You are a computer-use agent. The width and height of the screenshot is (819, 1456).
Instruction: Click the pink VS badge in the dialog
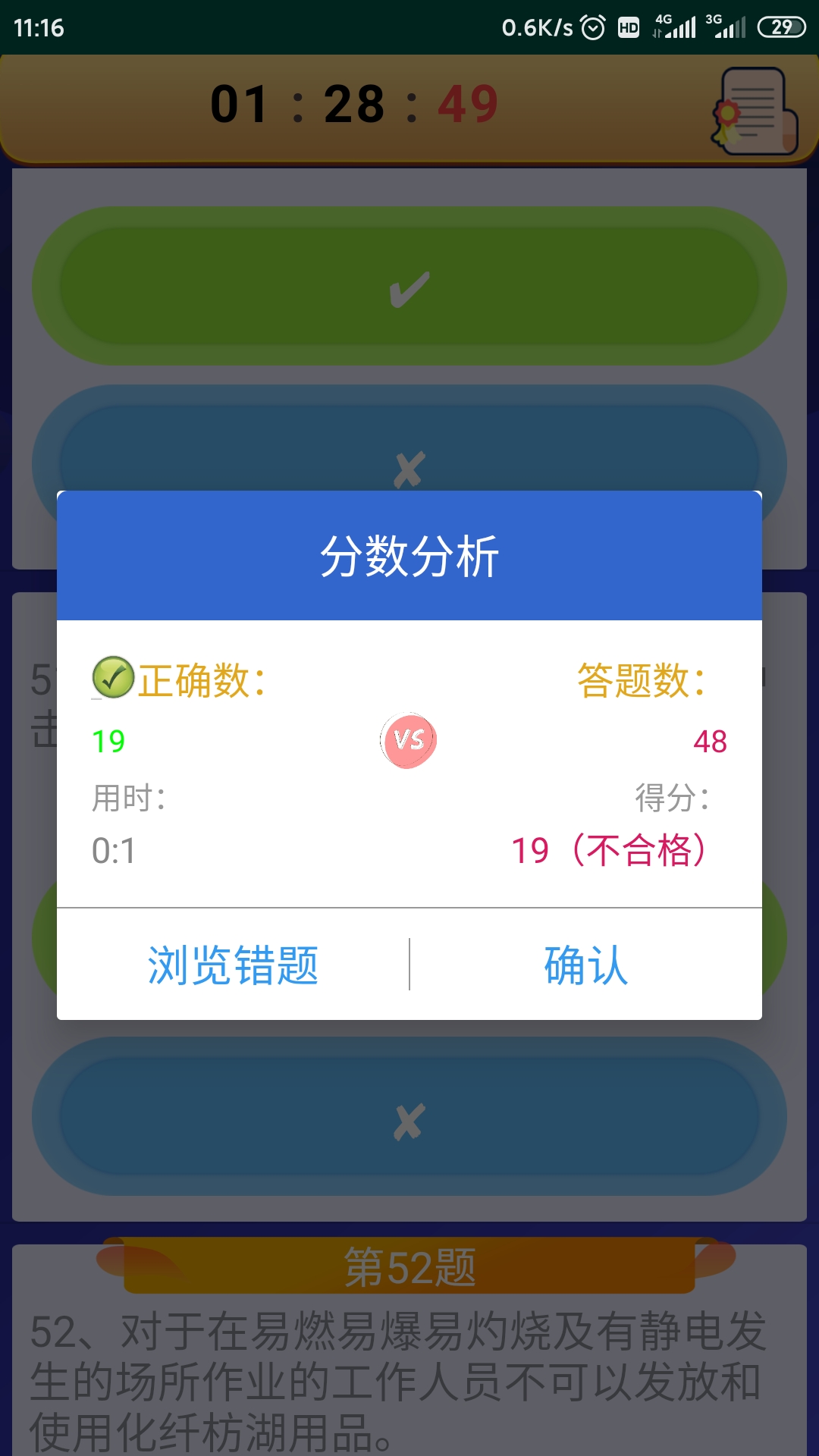coord(409,738)
